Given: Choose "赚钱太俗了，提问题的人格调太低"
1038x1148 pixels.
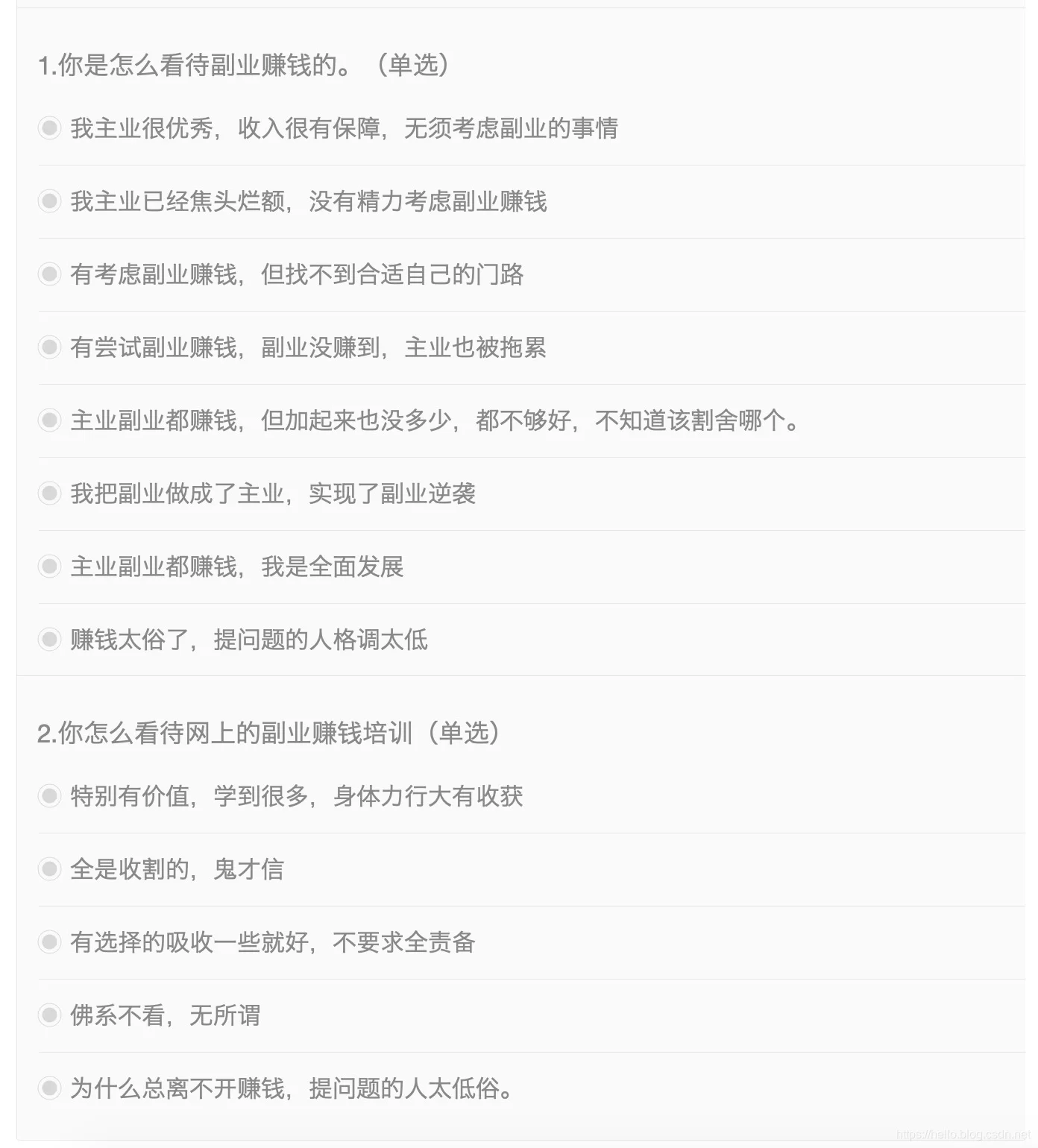Looking at the screenshot, I should tap(49, 640).
